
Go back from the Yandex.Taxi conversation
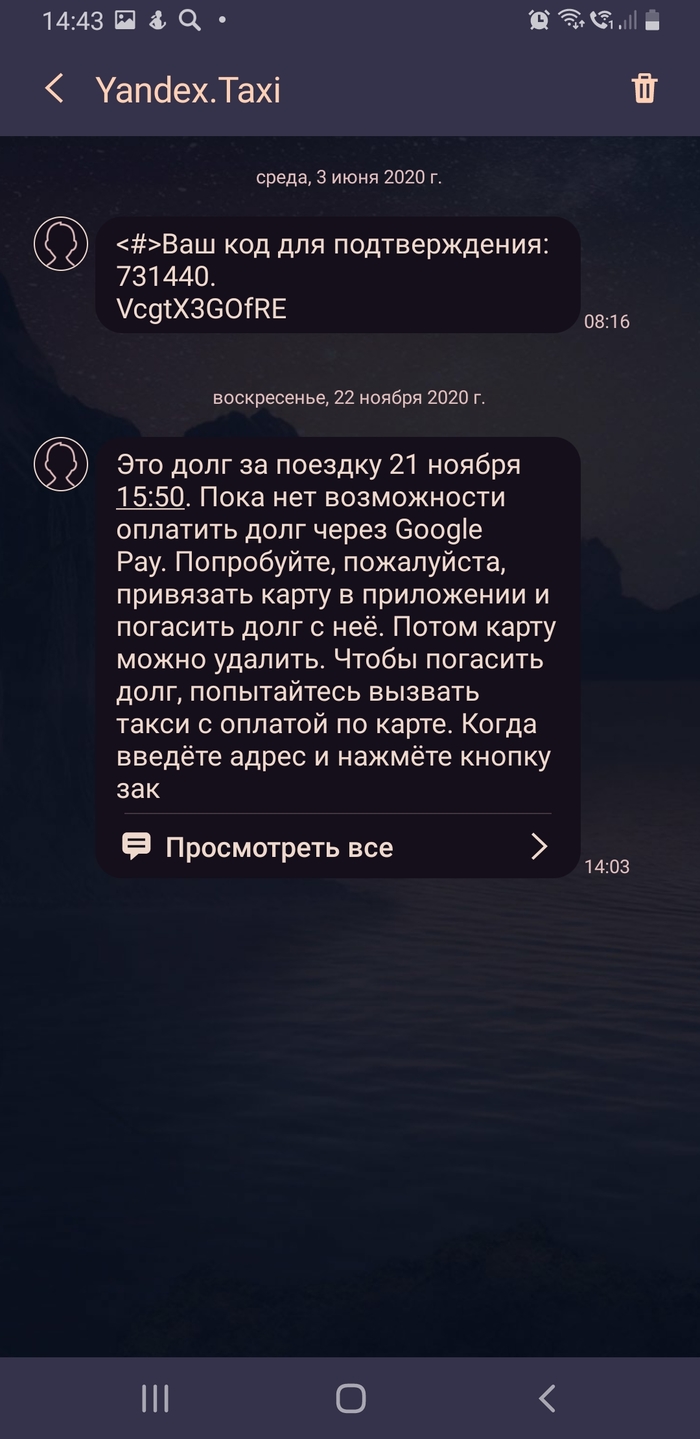(54, 89)
